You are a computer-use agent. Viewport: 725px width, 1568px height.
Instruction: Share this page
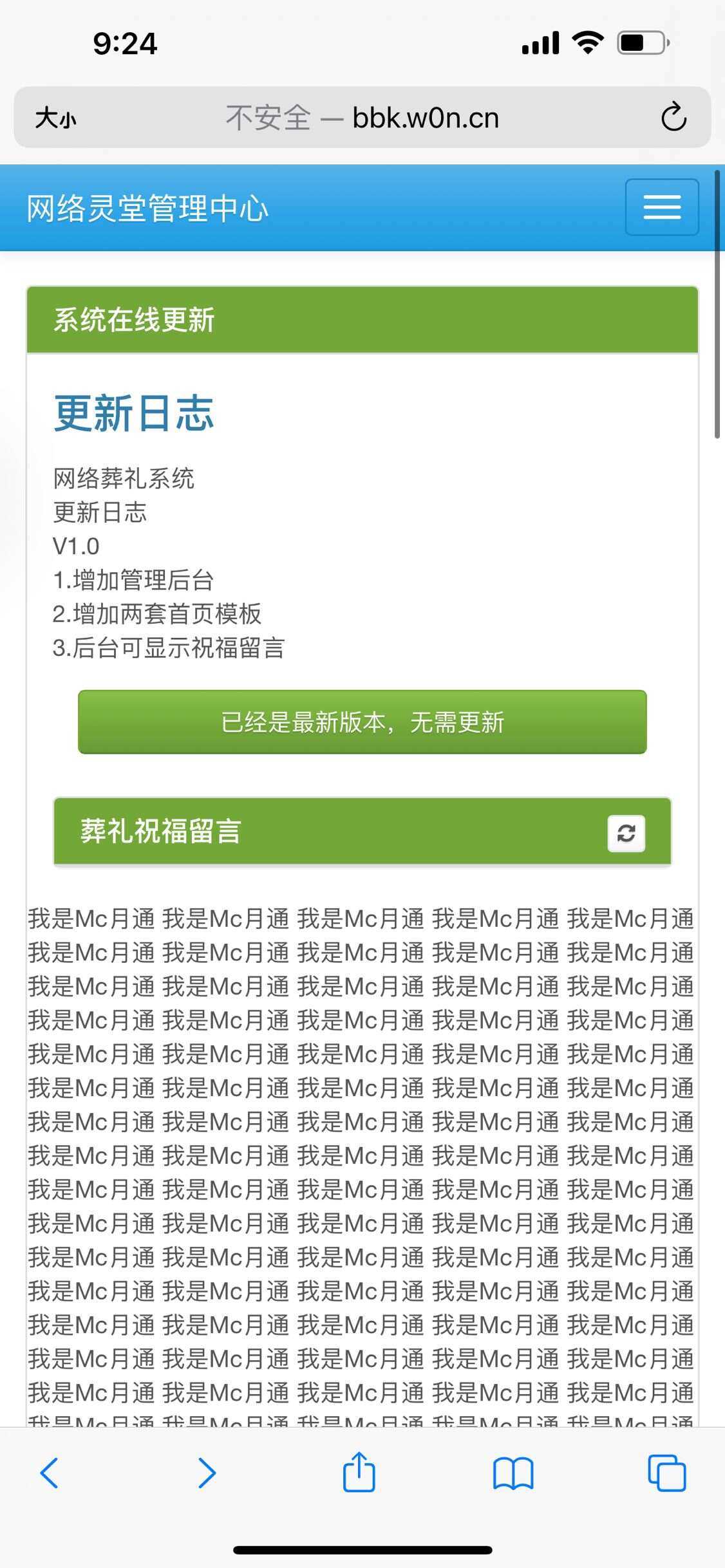pos(359,1472)
